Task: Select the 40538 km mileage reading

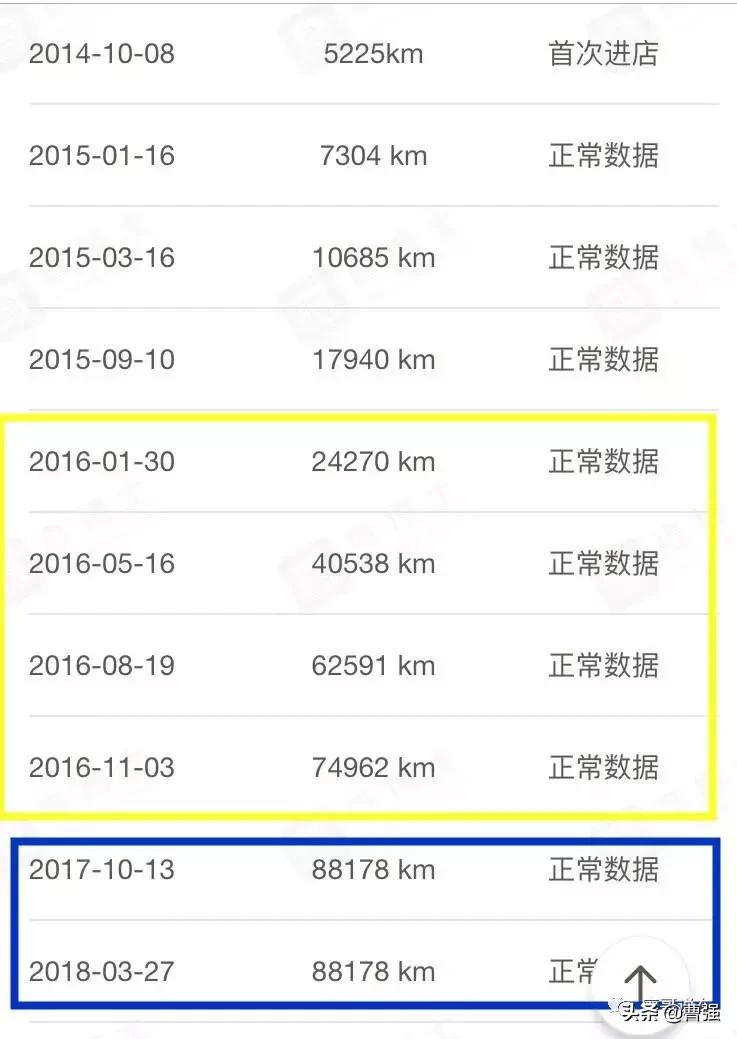Action: point(374,563)
